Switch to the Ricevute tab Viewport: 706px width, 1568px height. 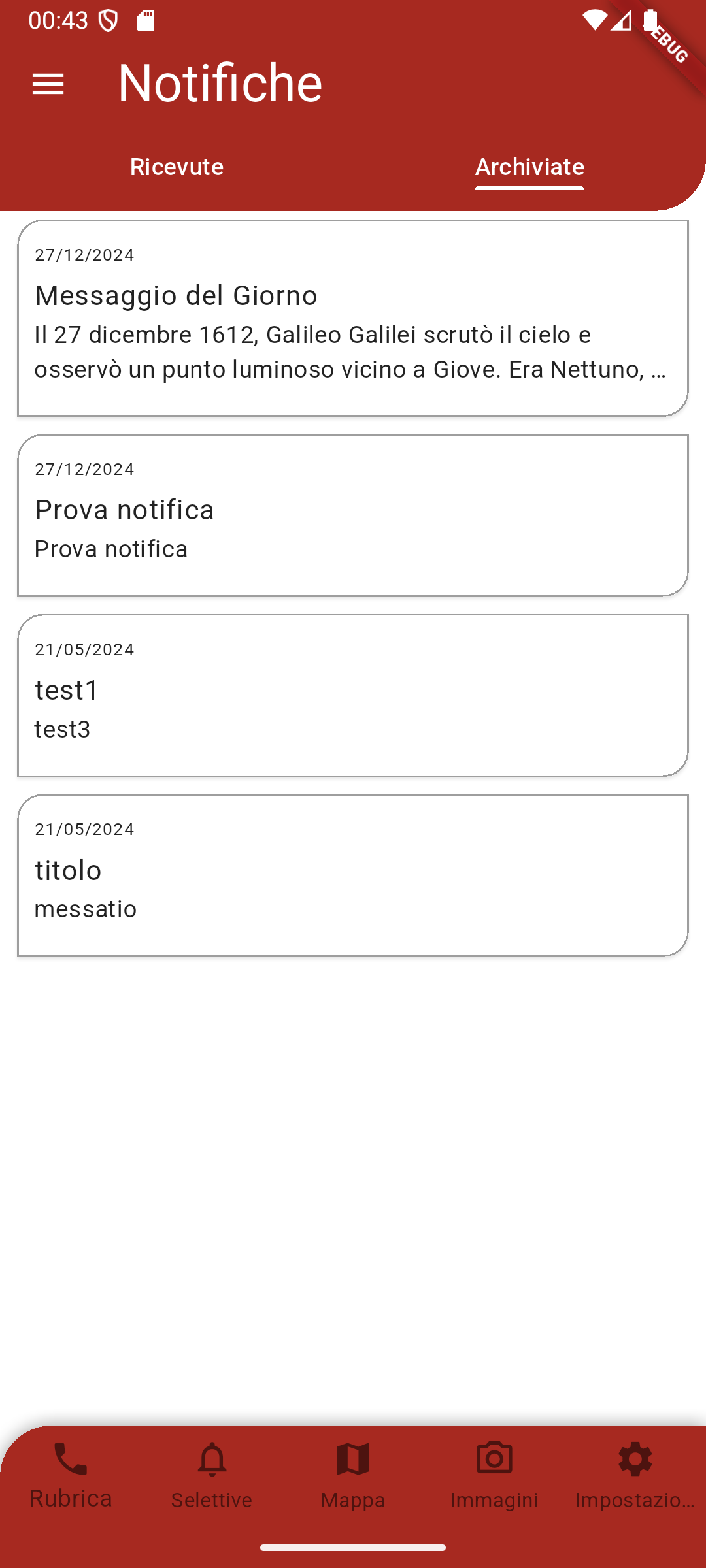click(x=176, y=167)
